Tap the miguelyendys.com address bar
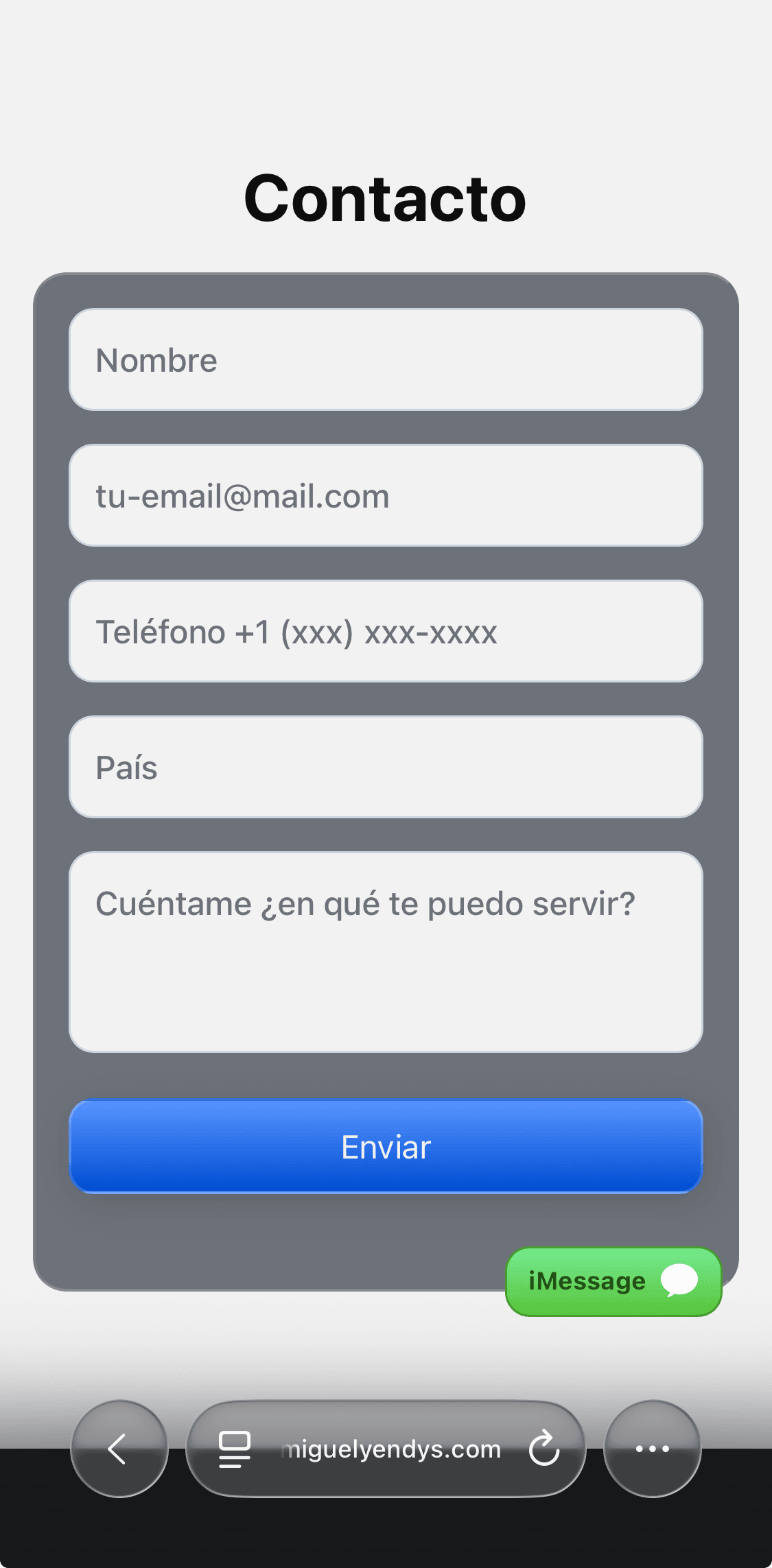Screen dimensions: 772x1568 [x=391, y=1449]
